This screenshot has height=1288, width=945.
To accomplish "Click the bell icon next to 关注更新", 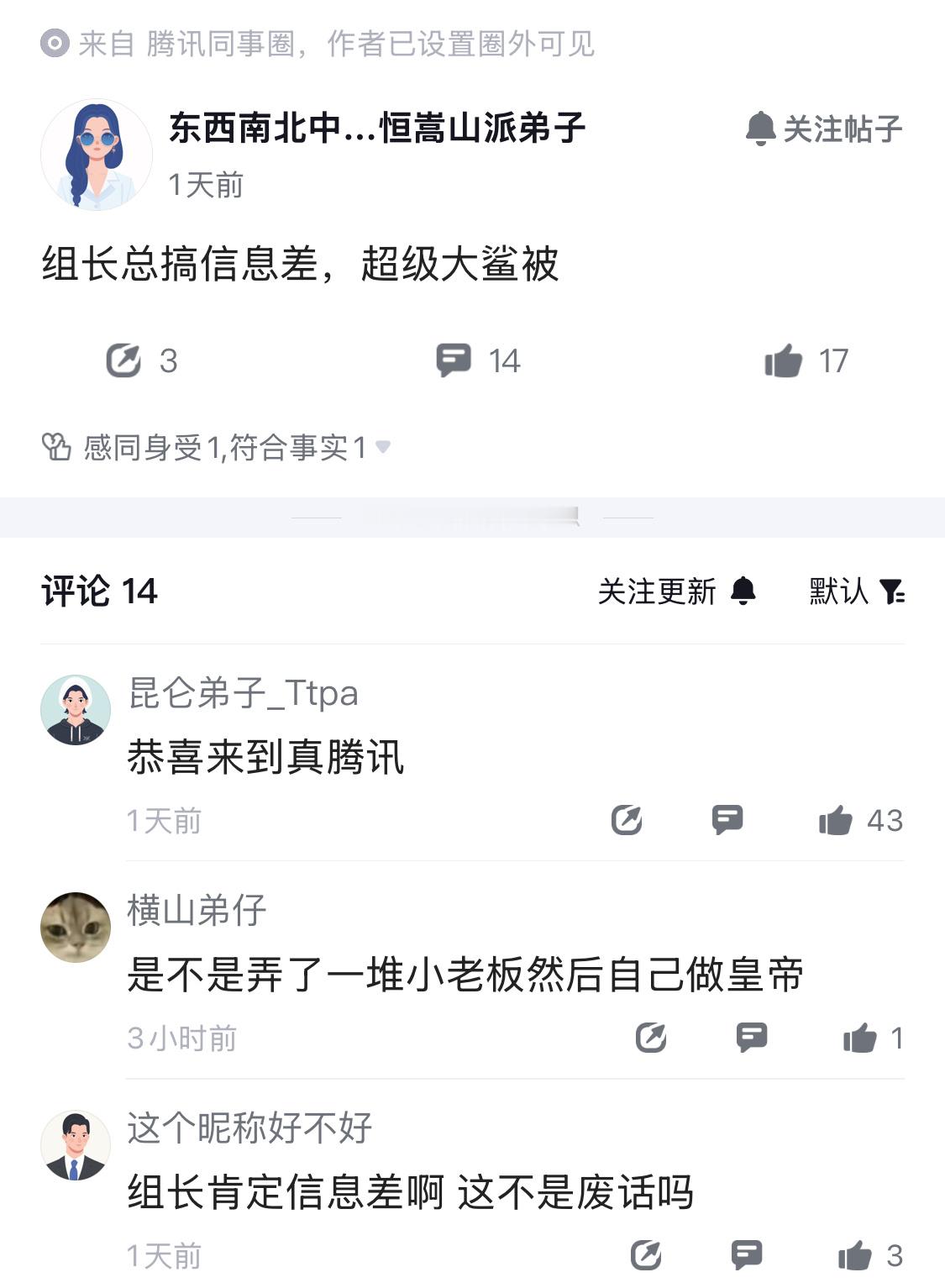I will click(743, 592).
